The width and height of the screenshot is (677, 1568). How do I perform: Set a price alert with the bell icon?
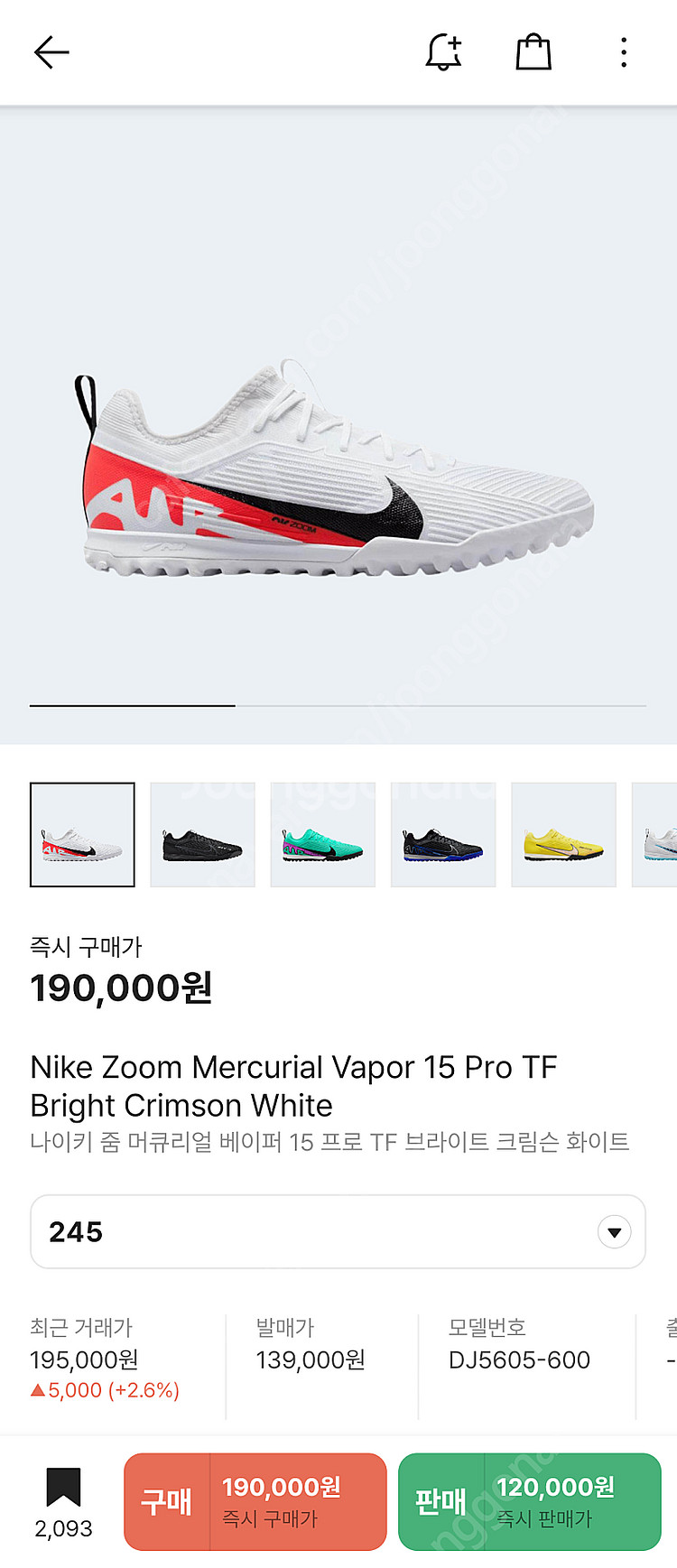pos(443,52)
